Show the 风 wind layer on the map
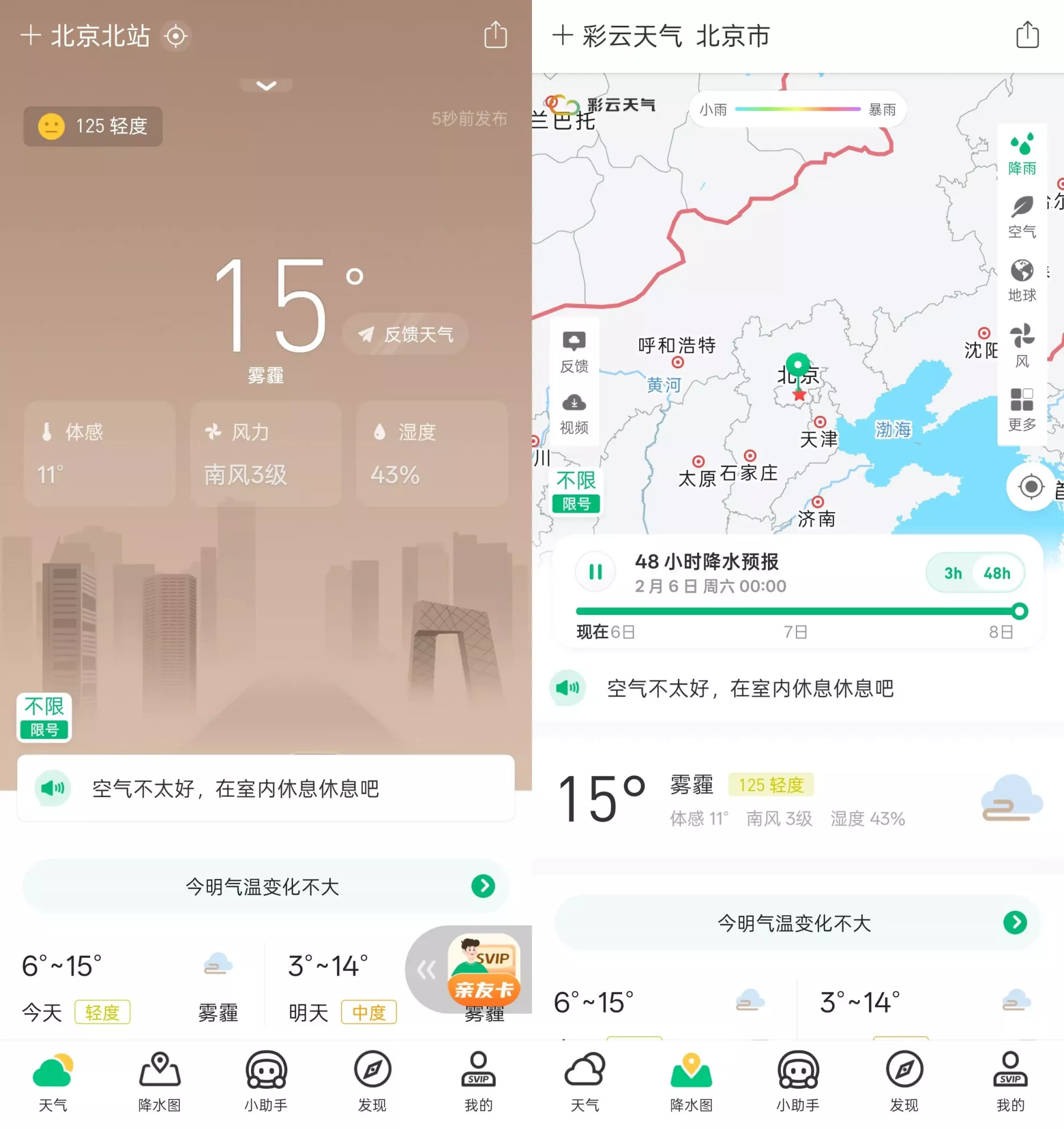Viewport: 1064px width, 1129px height. point(1022,345)
